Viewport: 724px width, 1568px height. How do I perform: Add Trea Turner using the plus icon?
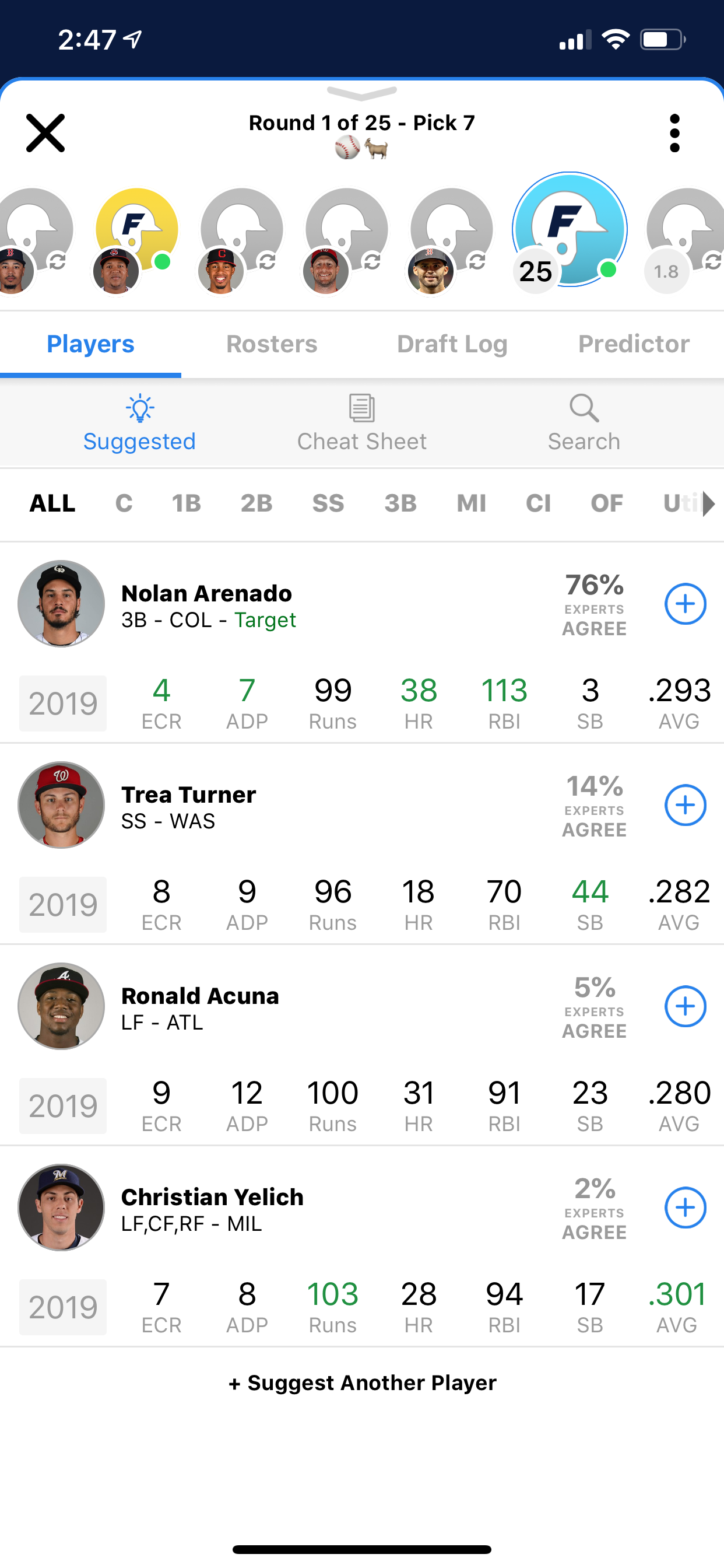coord(685,806)
